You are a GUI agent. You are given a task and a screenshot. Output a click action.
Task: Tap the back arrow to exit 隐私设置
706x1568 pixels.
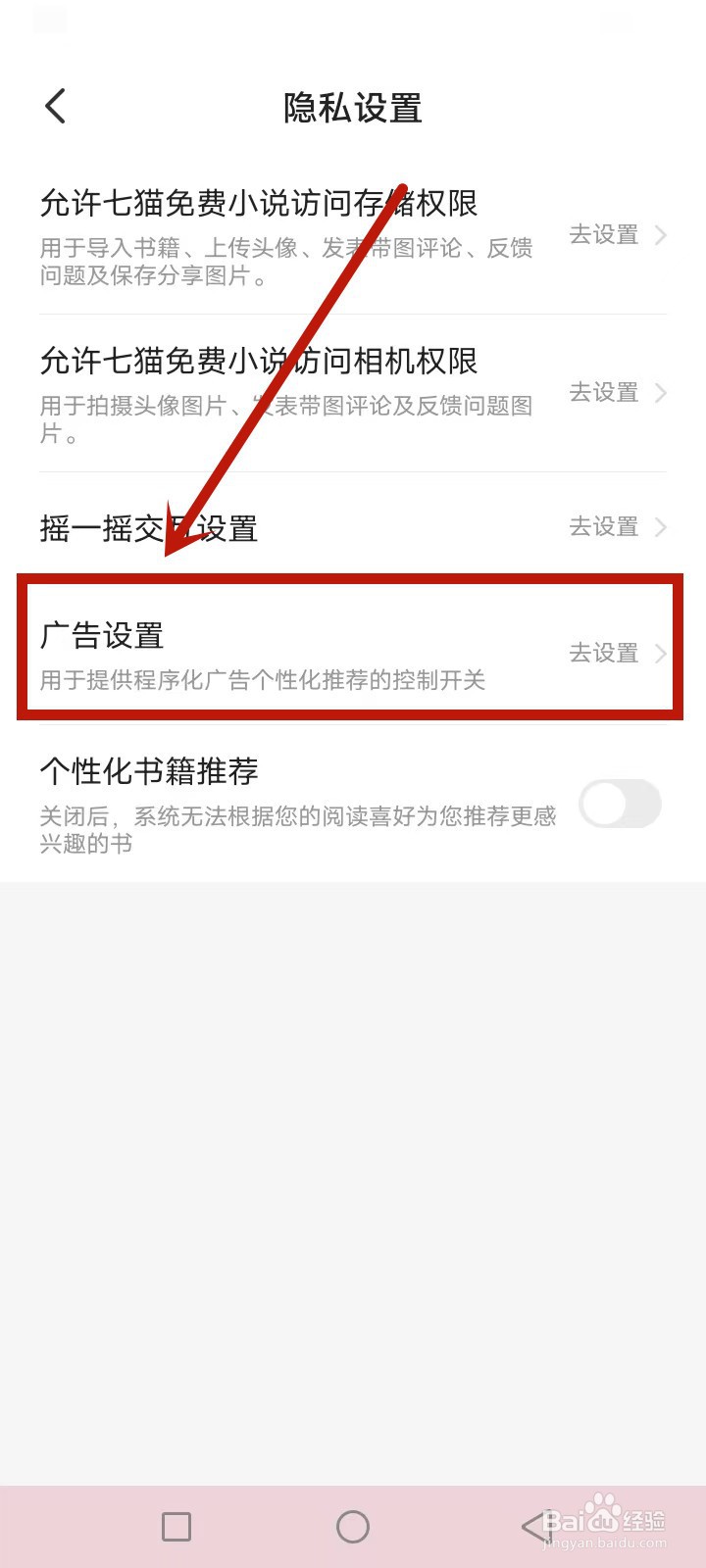coord(54,106)
